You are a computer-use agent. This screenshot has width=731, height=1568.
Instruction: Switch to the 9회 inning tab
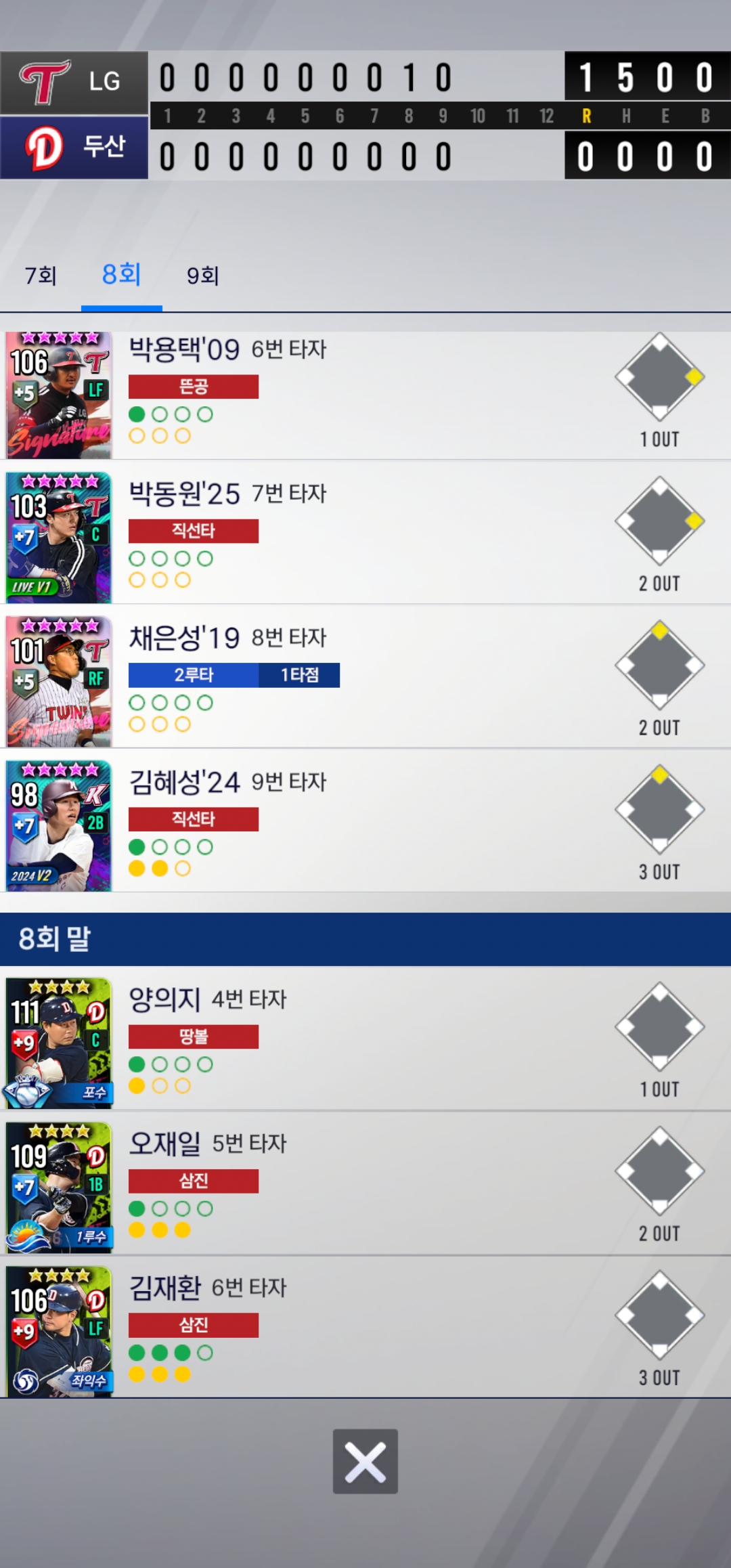[x=202, y=276]
